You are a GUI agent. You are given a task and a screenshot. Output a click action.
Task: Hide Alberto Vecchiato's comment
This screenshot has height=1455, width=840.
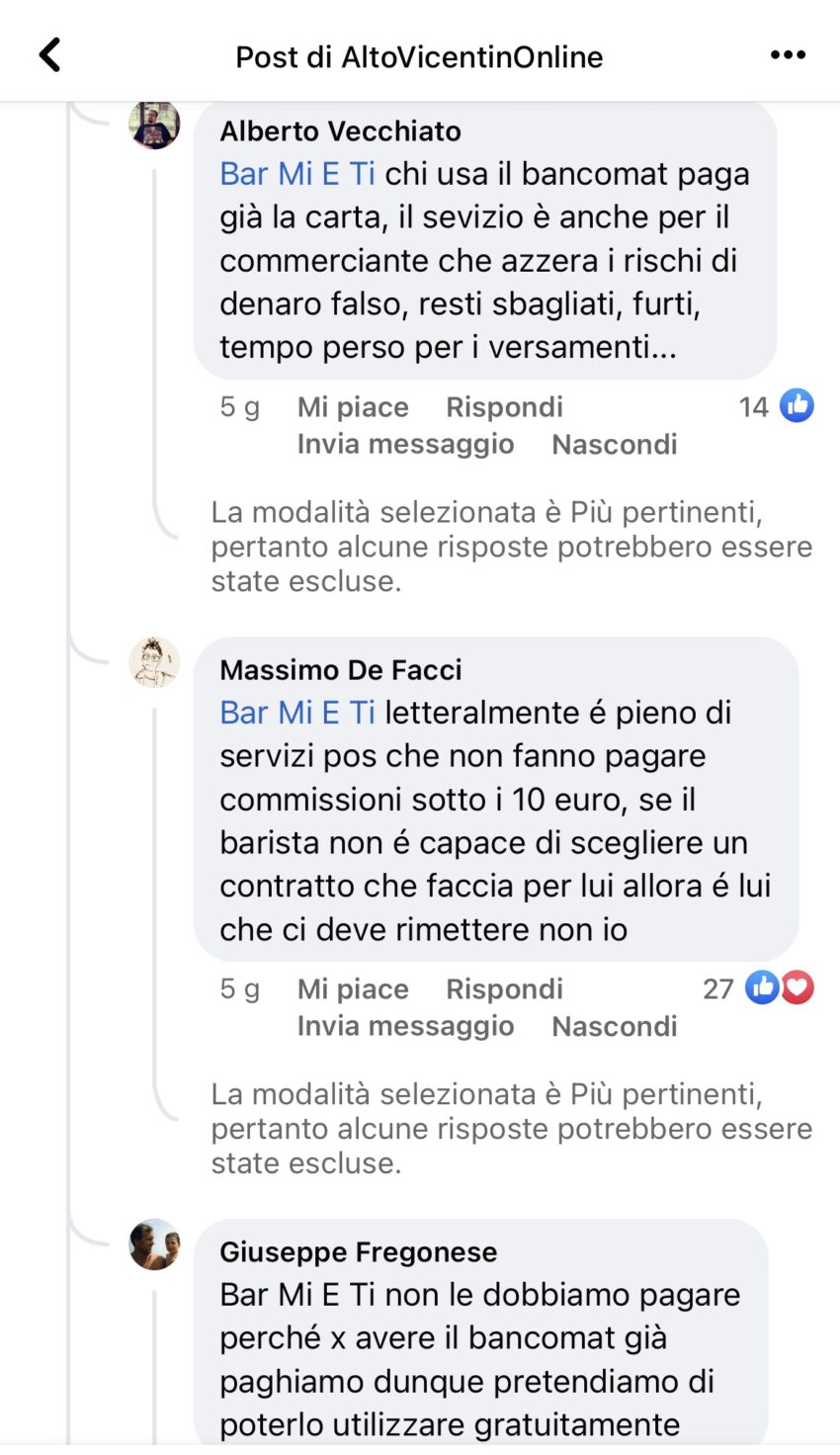tap(614, 445)
